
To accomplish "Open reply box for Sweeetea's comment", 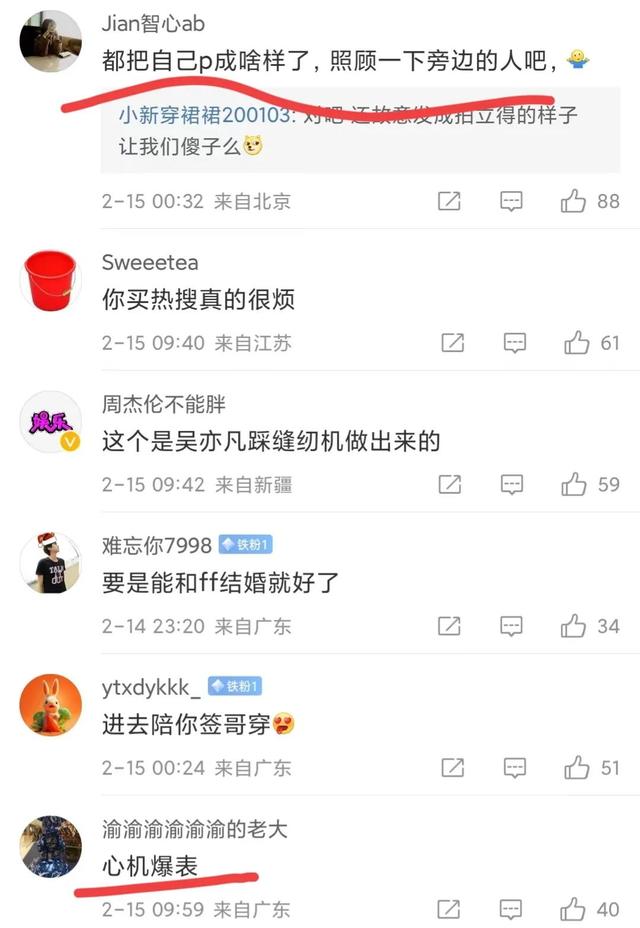I will coord(514,343).
